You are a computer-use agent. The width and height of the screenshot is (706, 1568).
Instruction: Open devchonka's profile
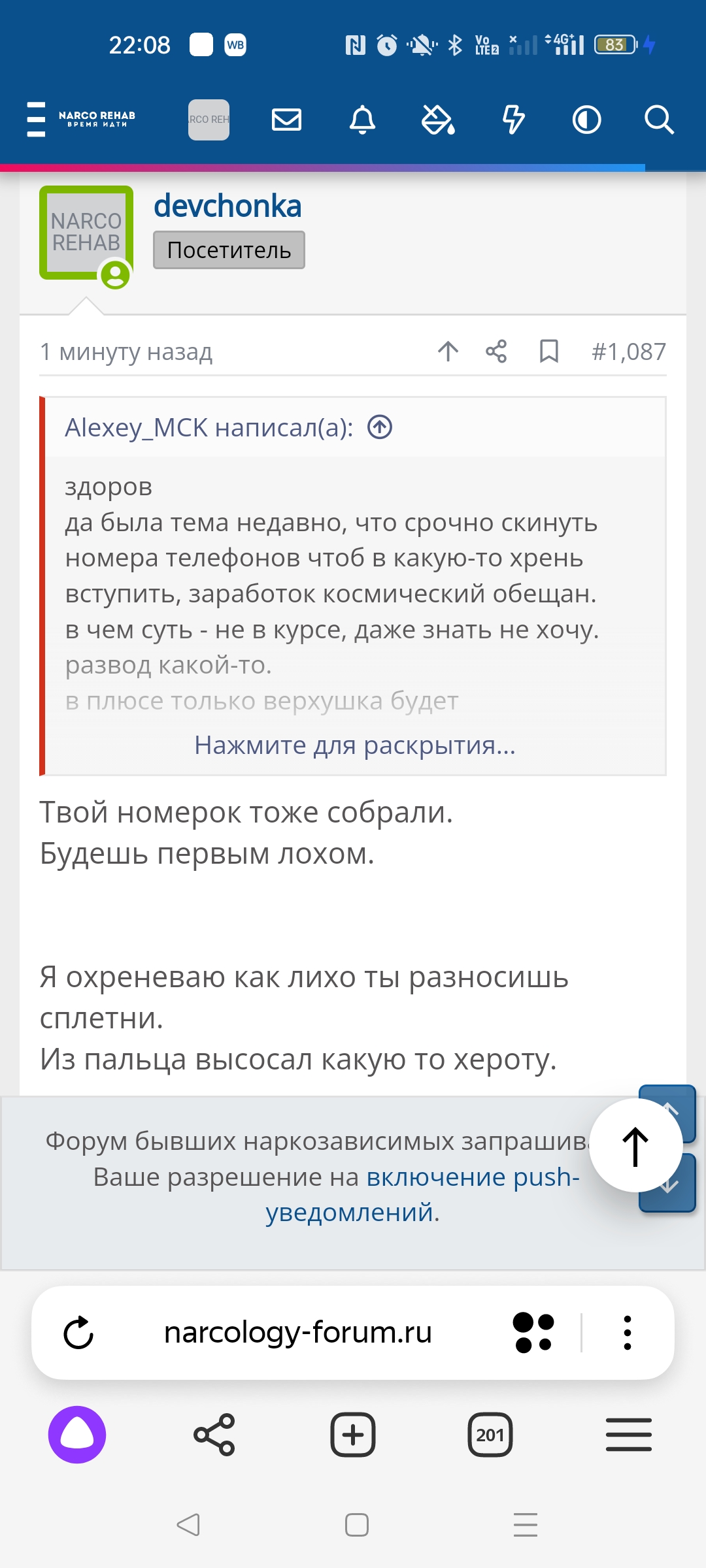227,206
